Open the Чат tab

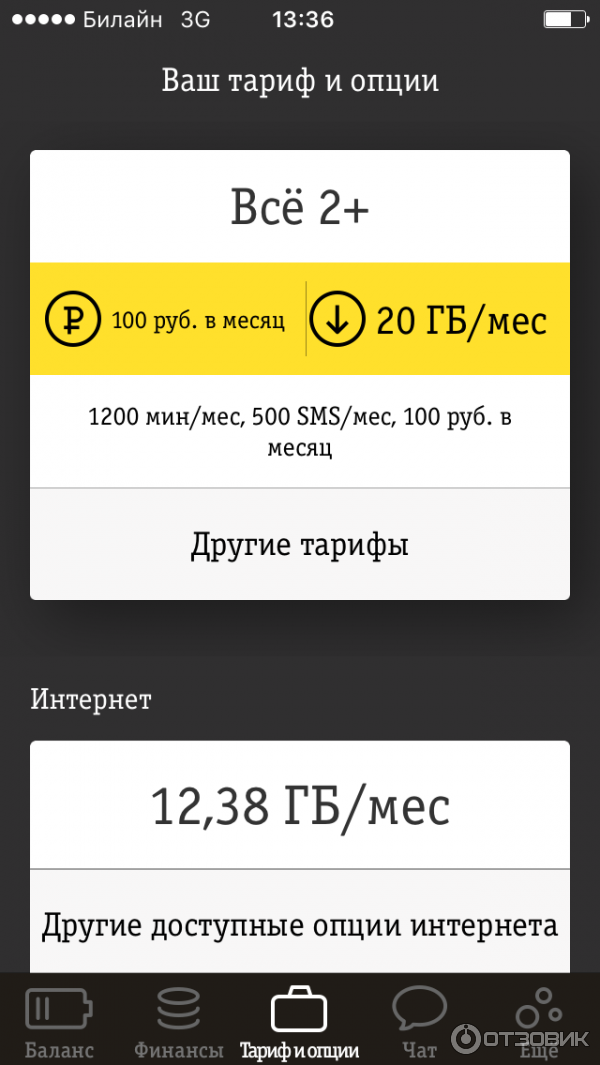click(x=419, y=1020)
